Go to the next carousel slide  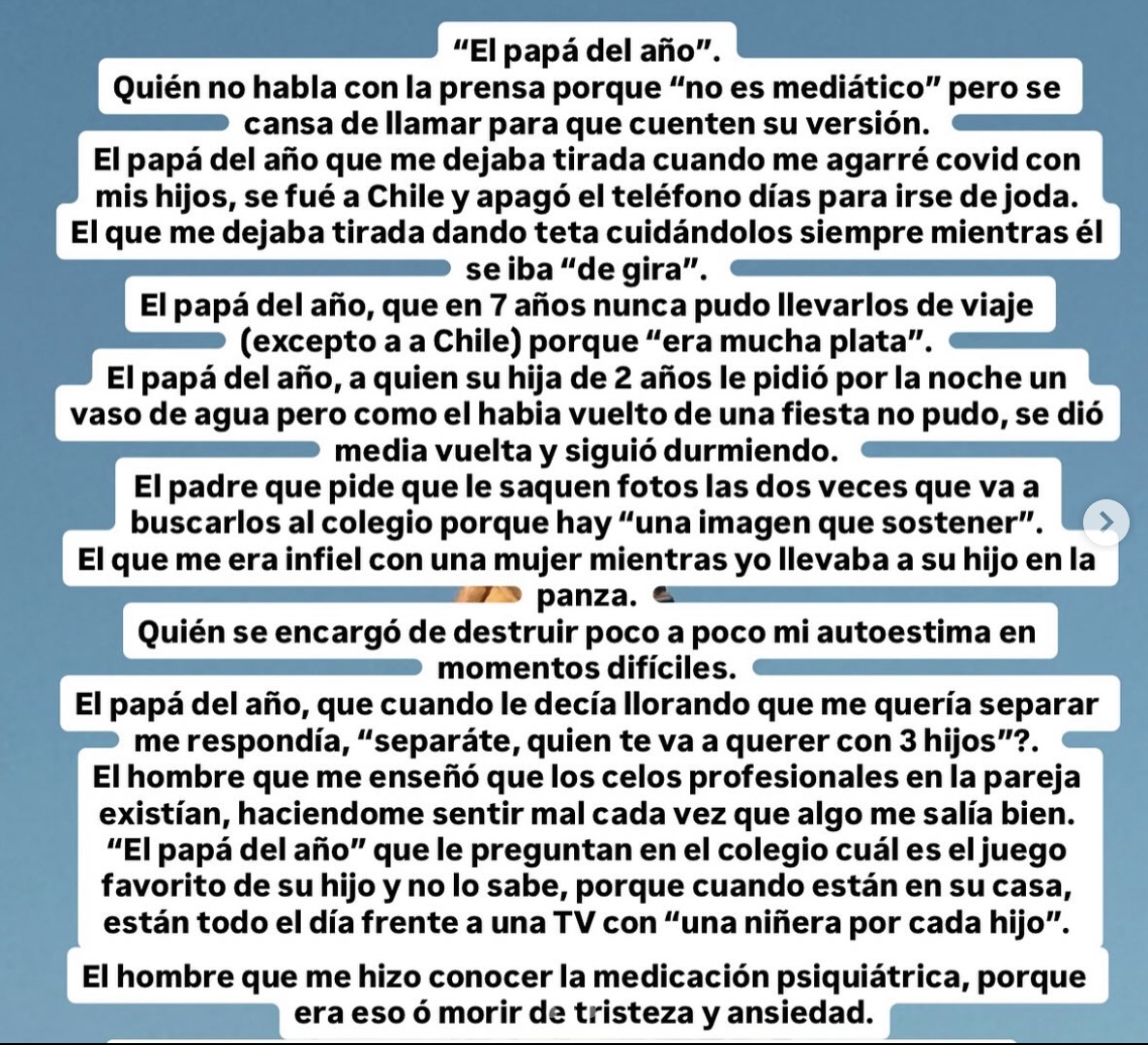tap(1106, 522)
